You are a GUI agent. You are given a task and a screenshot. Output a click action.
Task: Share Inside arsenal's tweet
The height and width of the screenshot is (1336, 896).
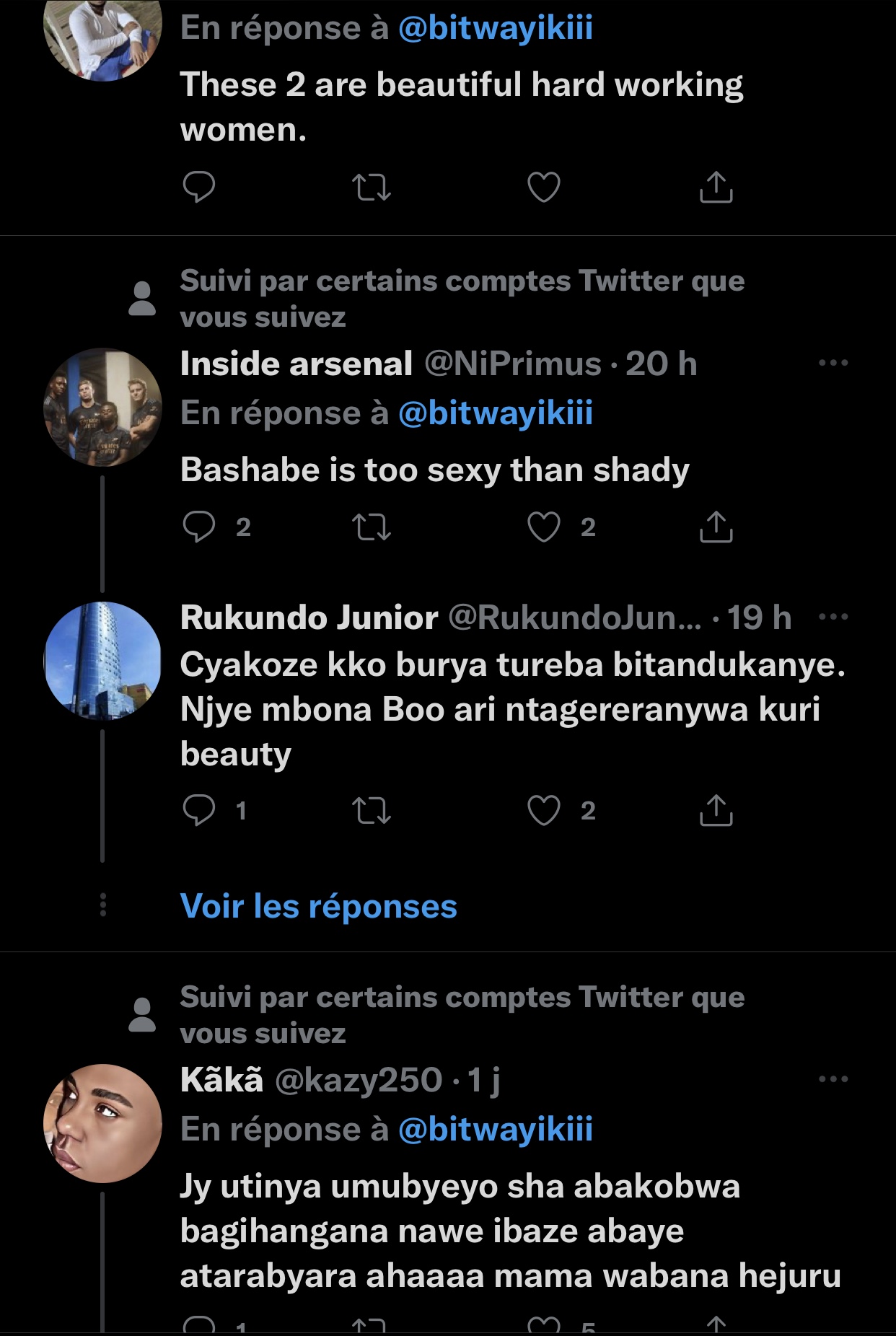coord(716,527)
